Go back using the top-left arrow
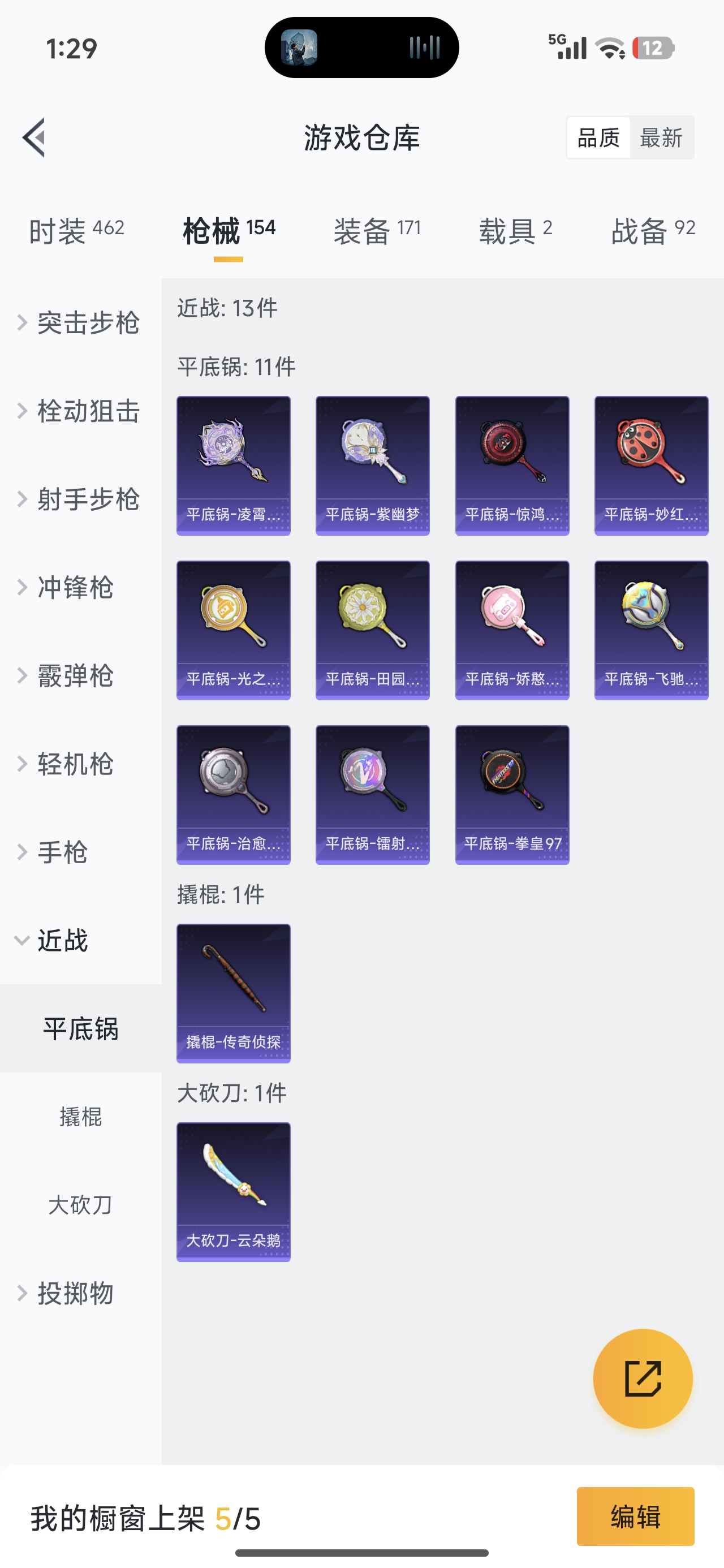Image resolution: width=724 pixels, height=1568 pixels. 34,137
